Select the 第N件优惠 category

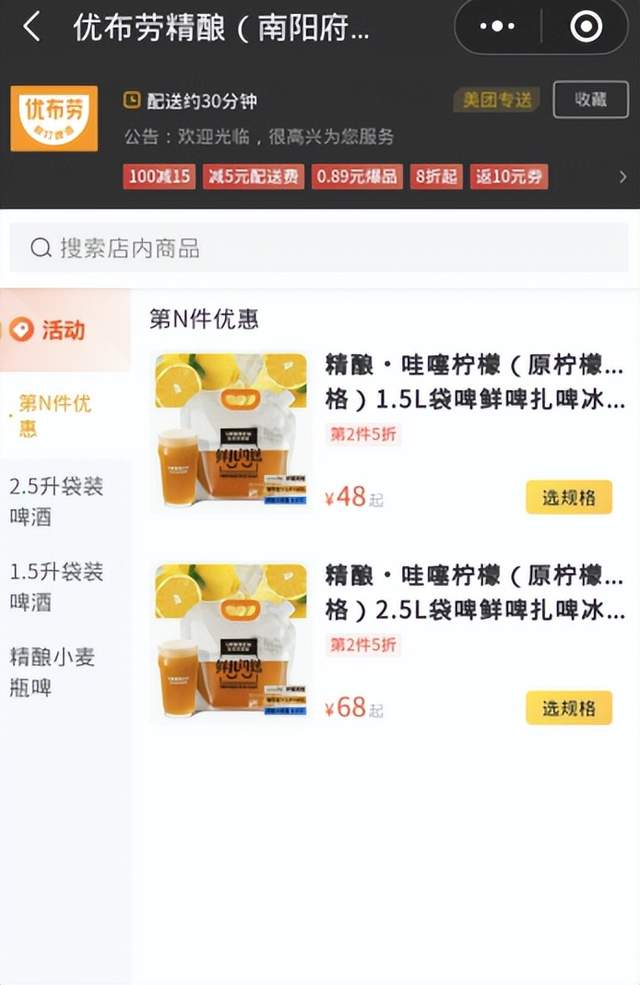[56, 416]
